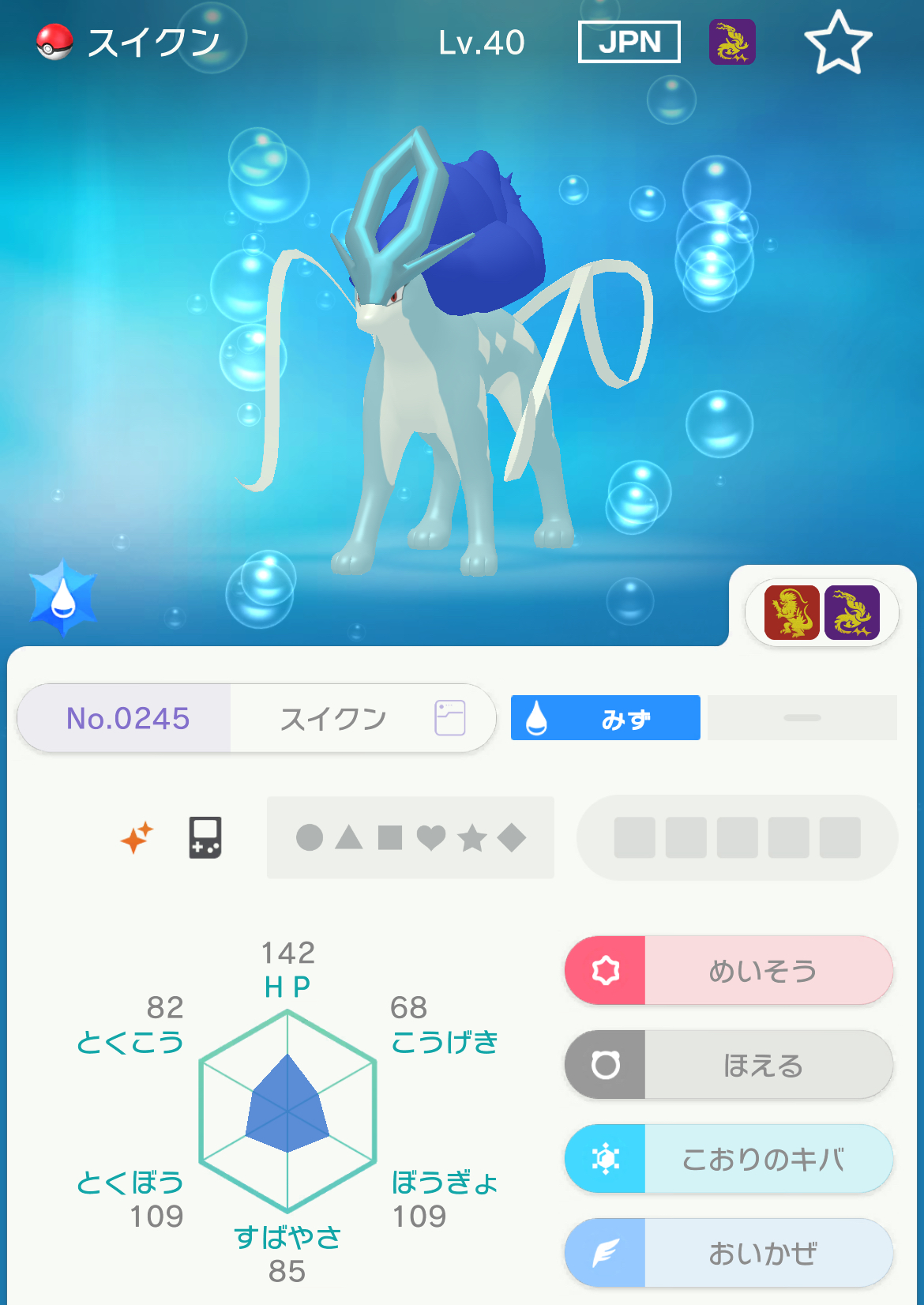This screenshot has height=1305, width=924.
Task: View details of こおりのキバ
Action: (x=729, y=1159)
